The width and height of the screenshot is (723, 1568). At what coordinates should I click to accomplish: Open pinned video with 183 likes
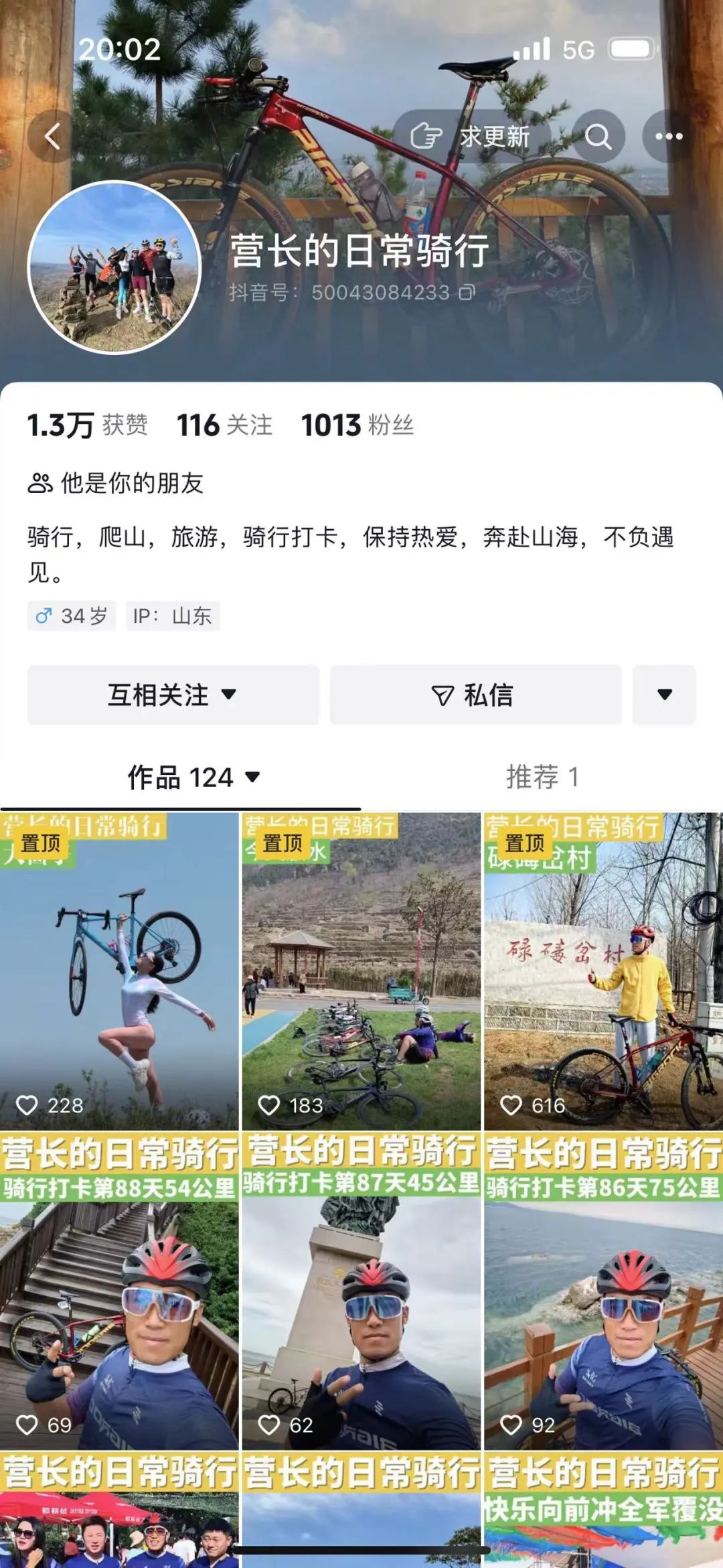361,971
